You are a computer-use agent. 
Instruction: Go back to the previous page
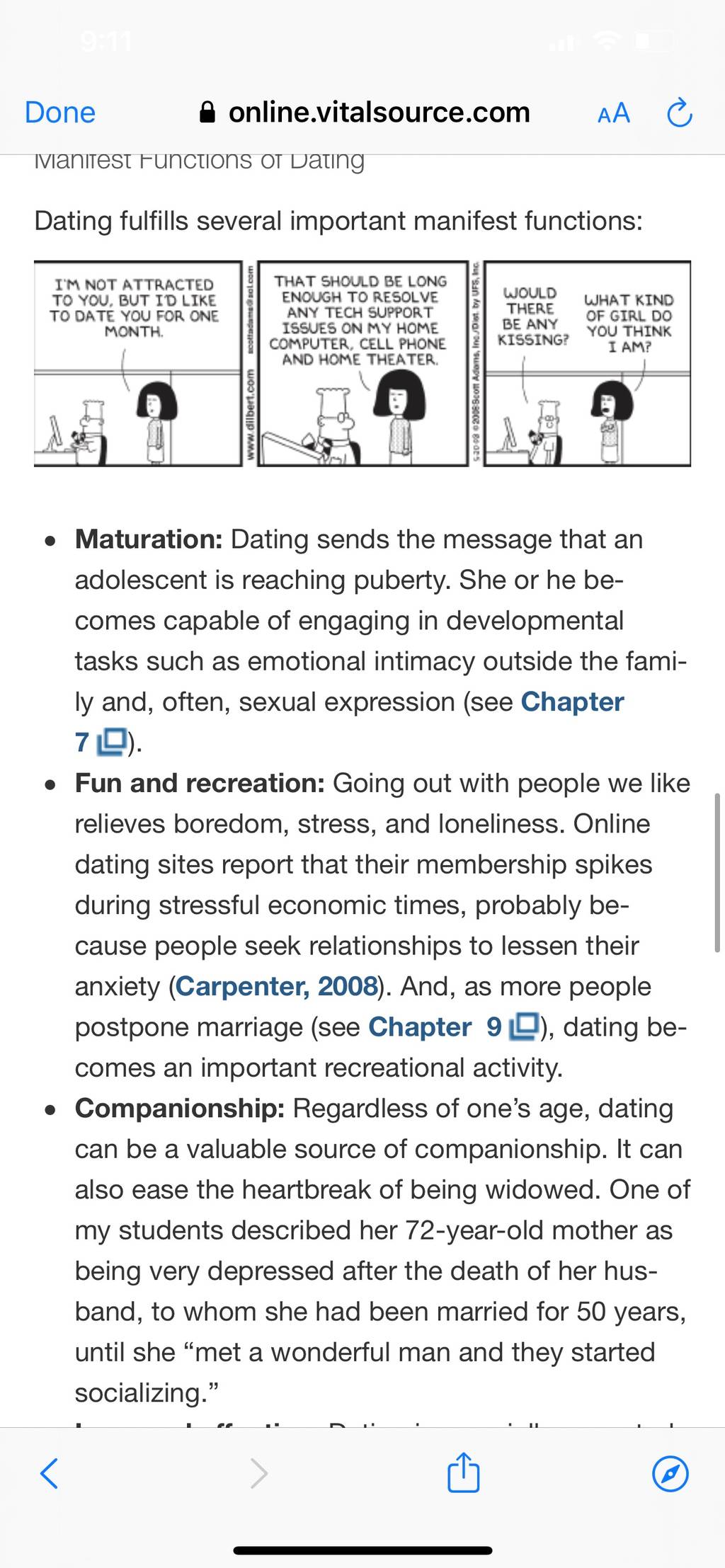point(49,1473)
